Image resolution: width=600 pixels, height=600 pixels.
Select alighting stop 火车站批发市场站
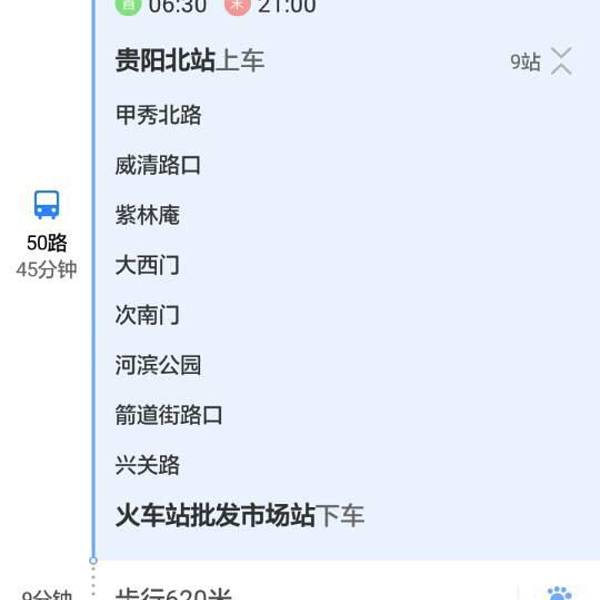(x=216, y=516)
